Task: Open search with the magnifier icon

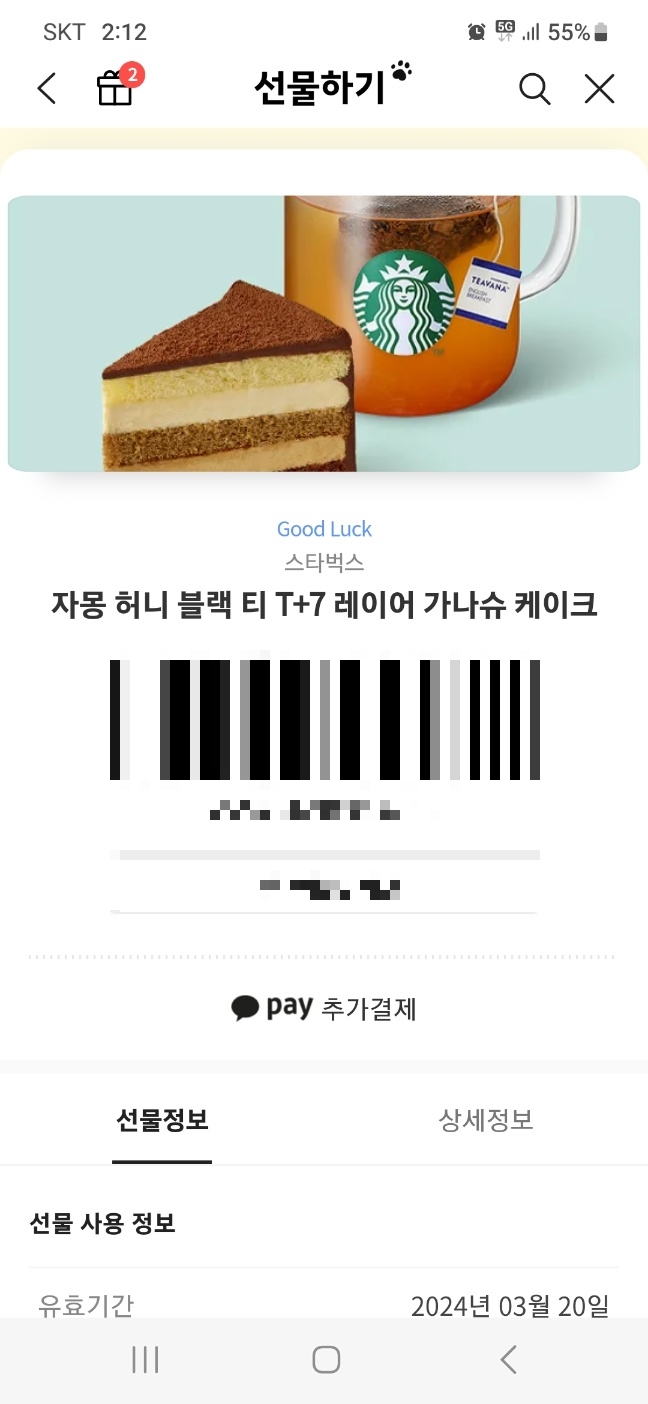Action: (534, 89)
